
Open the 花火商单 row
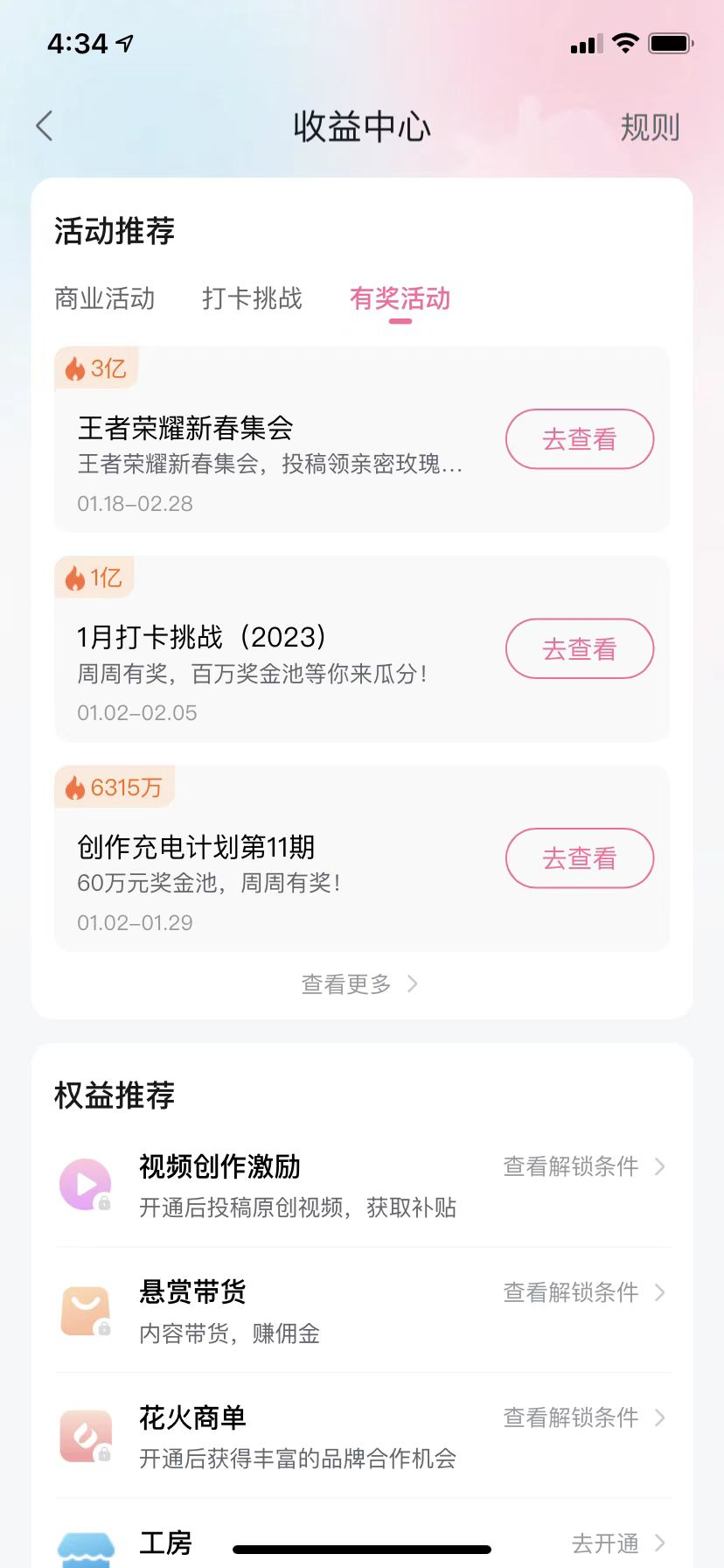tap(362, 1436)
